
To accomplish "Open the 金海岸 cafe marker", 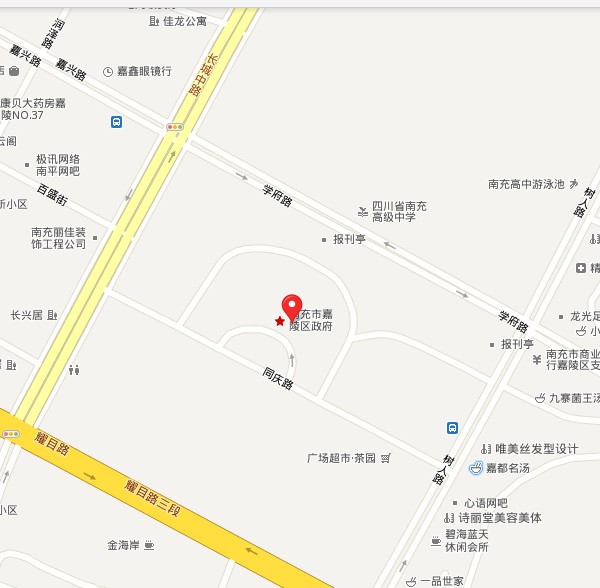I will [149, 545].
